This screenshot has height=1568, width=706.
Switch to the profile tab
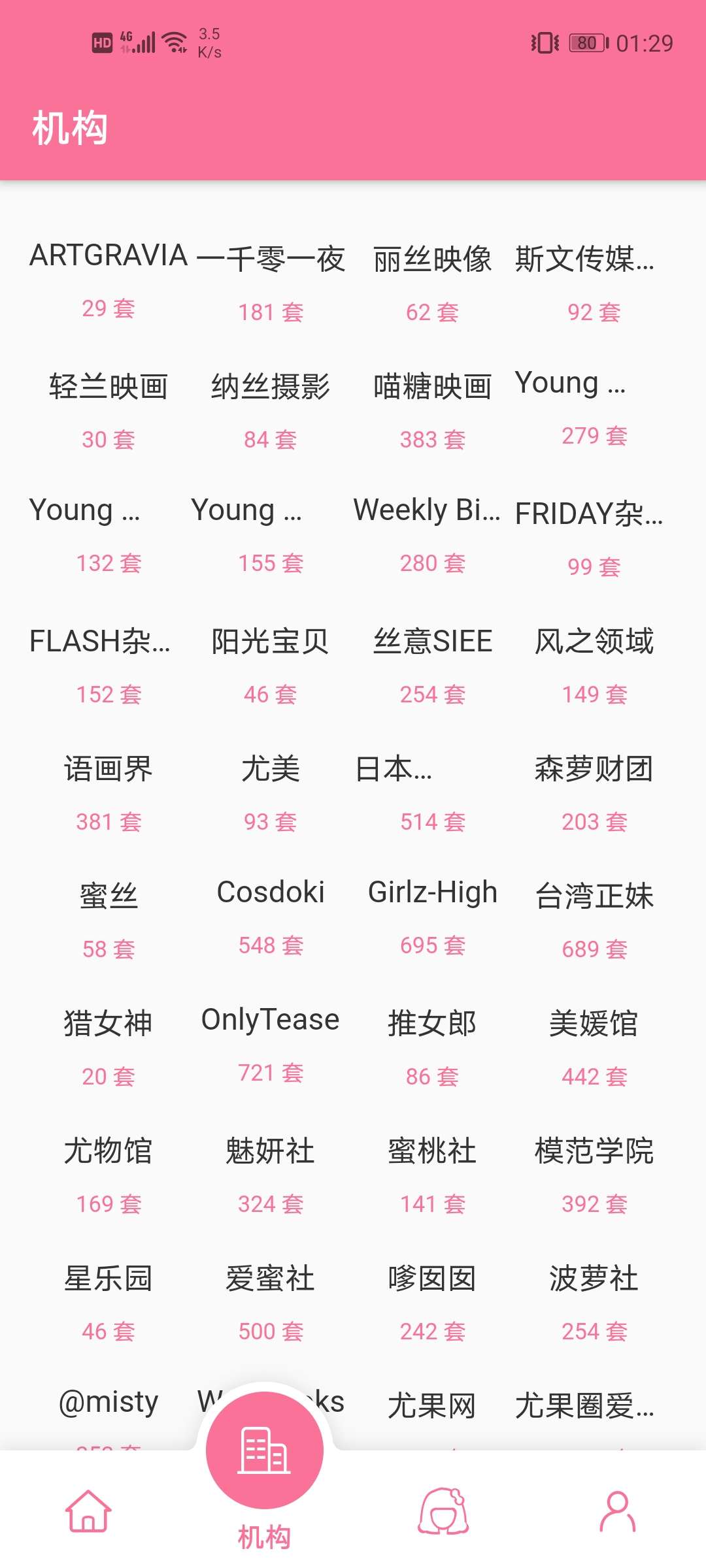617,1511
